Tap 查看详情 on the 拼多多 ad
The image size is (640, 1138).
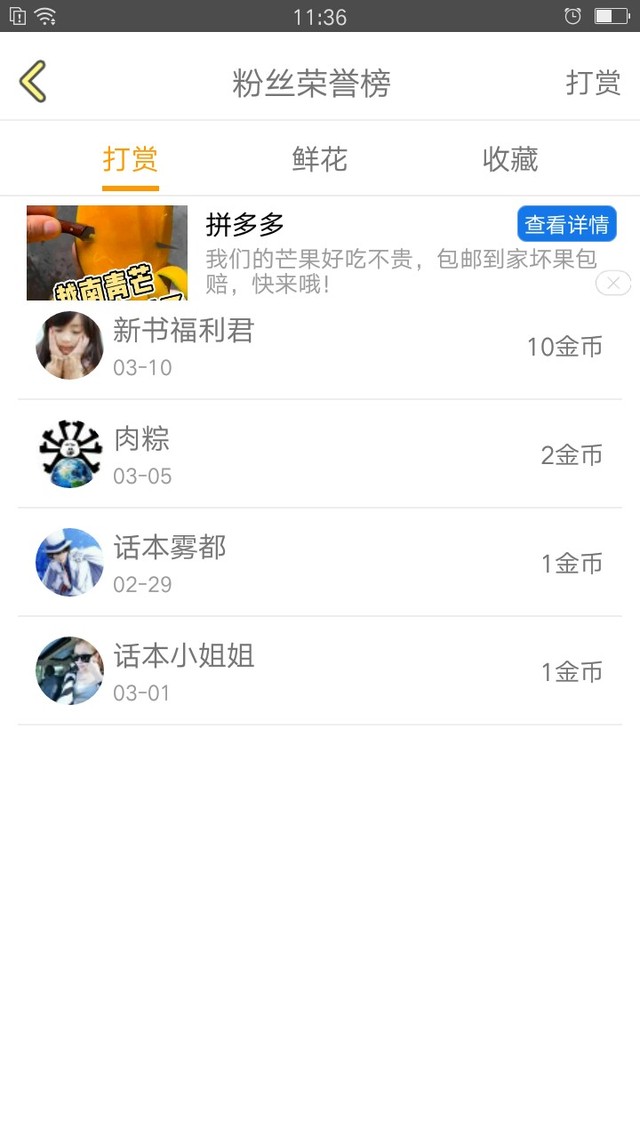(567, 224)
